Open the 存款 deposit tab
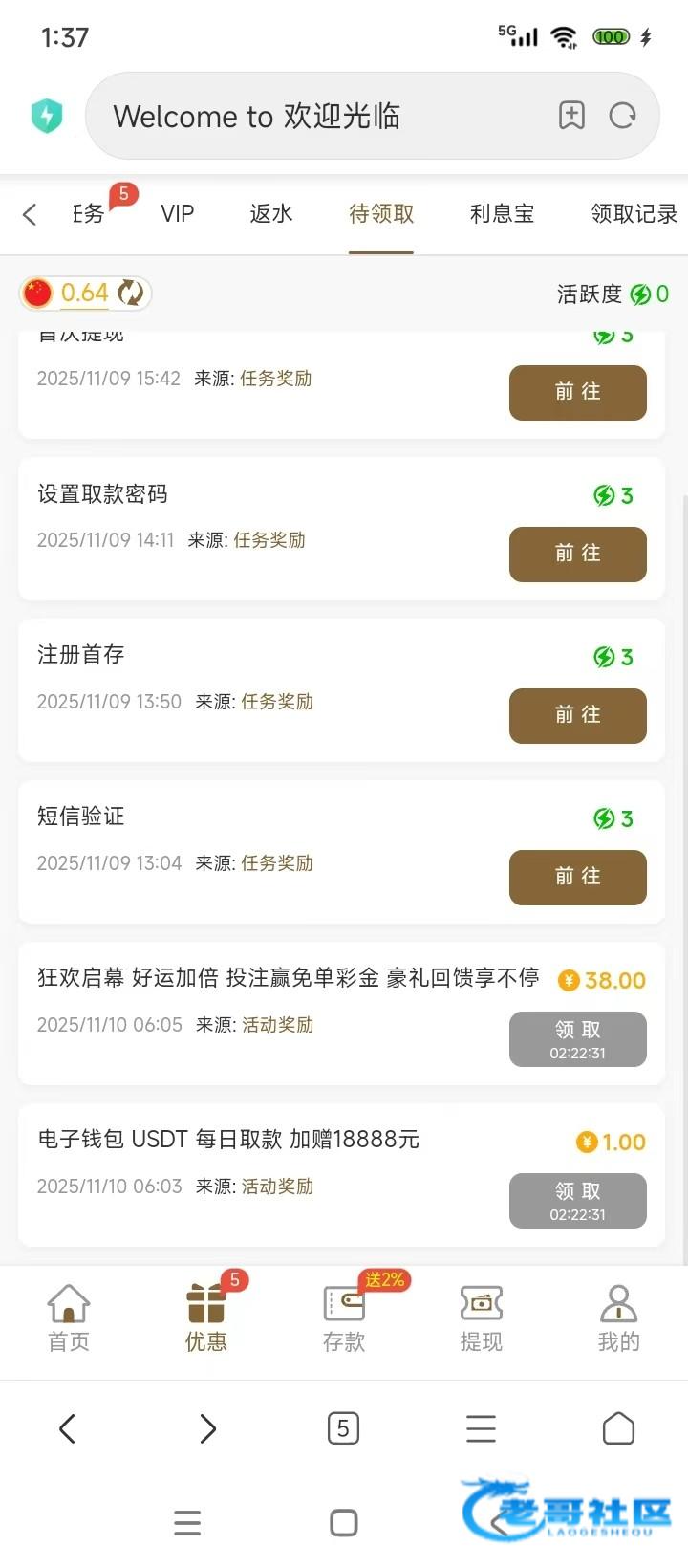The image size is (688, 1568). coord(344,1318)
